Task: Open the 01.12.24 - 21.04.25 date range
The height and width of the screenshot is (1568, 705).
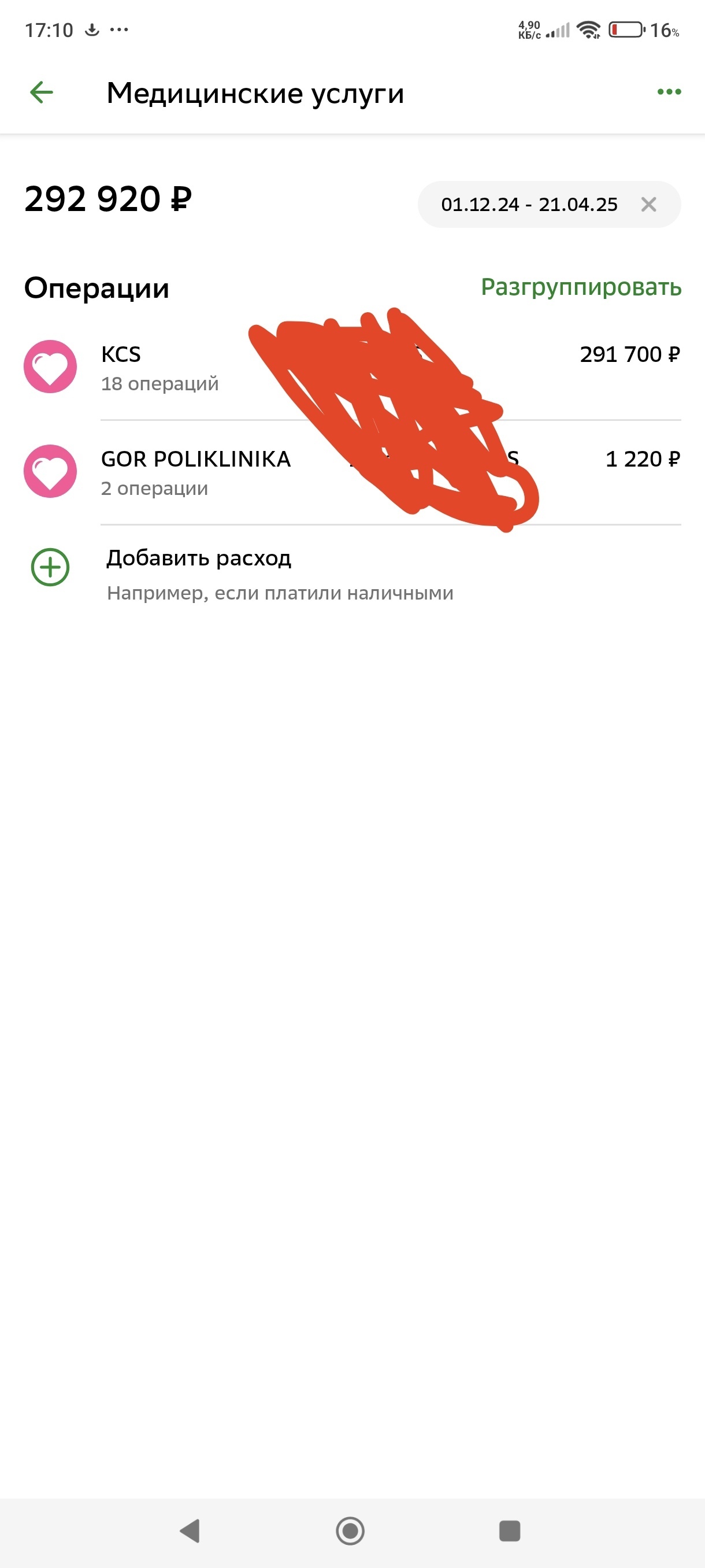Action: tap(529, 205)
